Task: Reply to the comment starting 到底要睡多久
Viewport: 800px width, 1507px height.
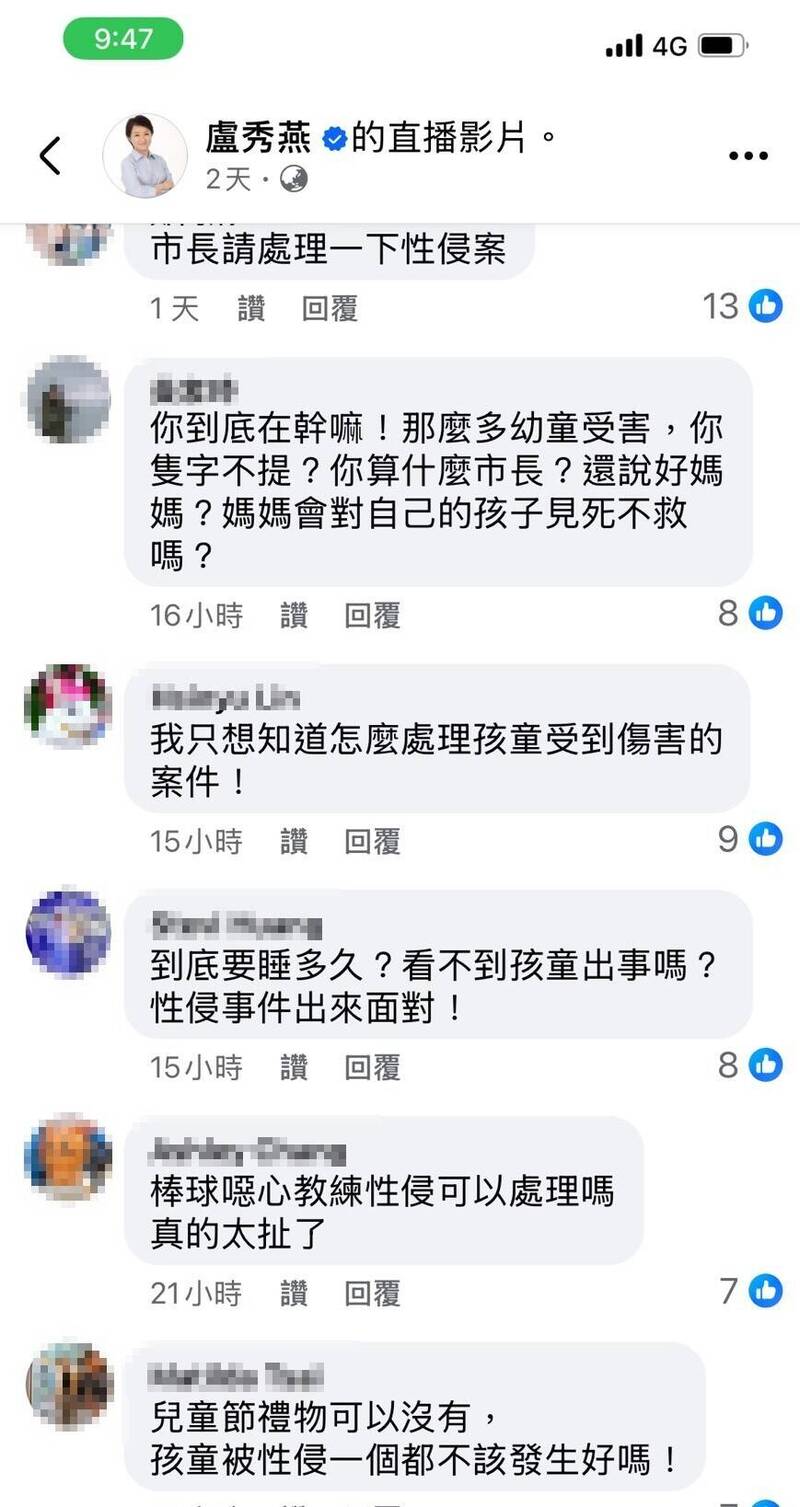Action: click(372, 1067)
